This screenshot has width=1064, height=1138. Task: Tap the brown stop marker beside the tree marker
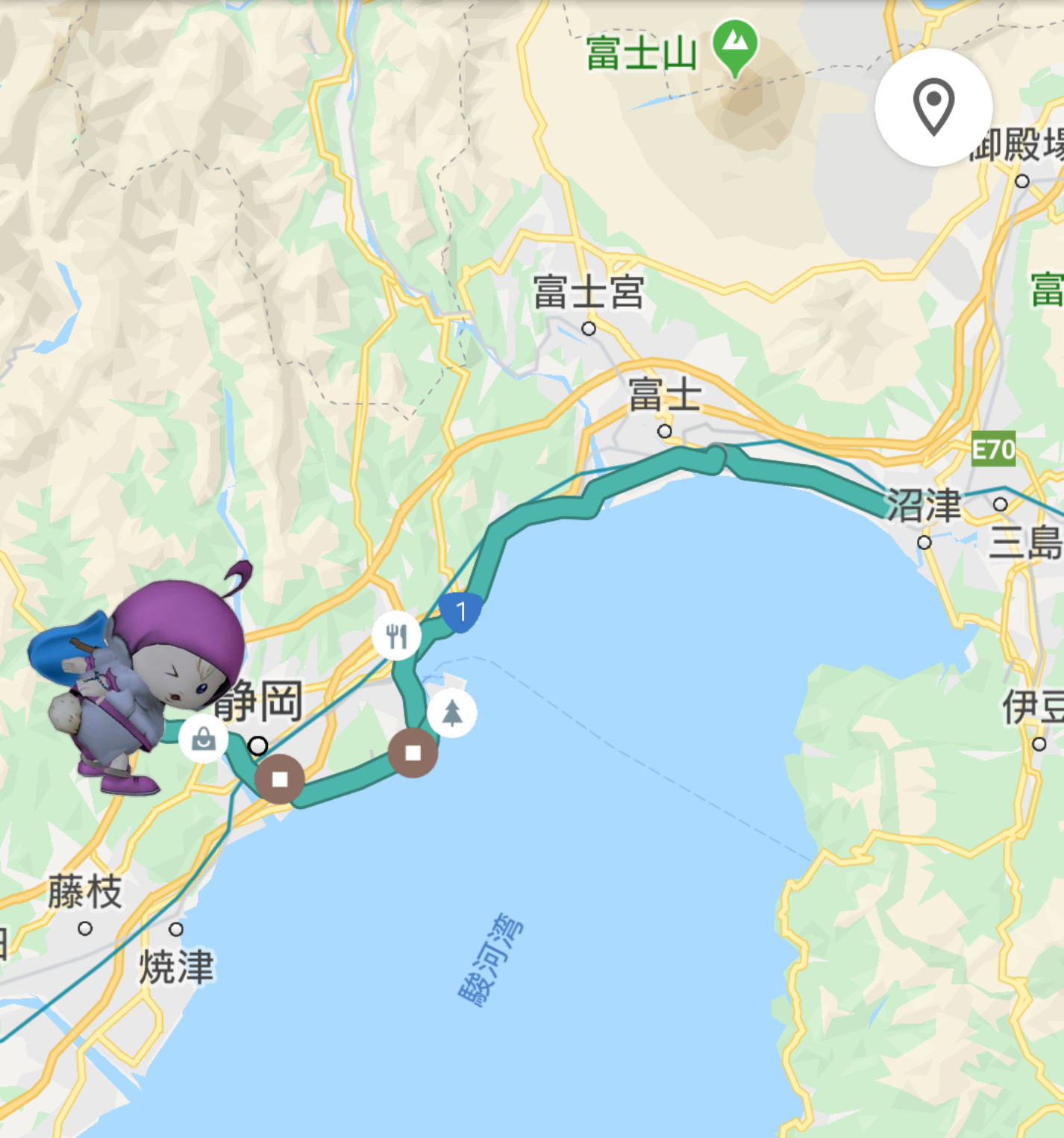tap(413, 753)
